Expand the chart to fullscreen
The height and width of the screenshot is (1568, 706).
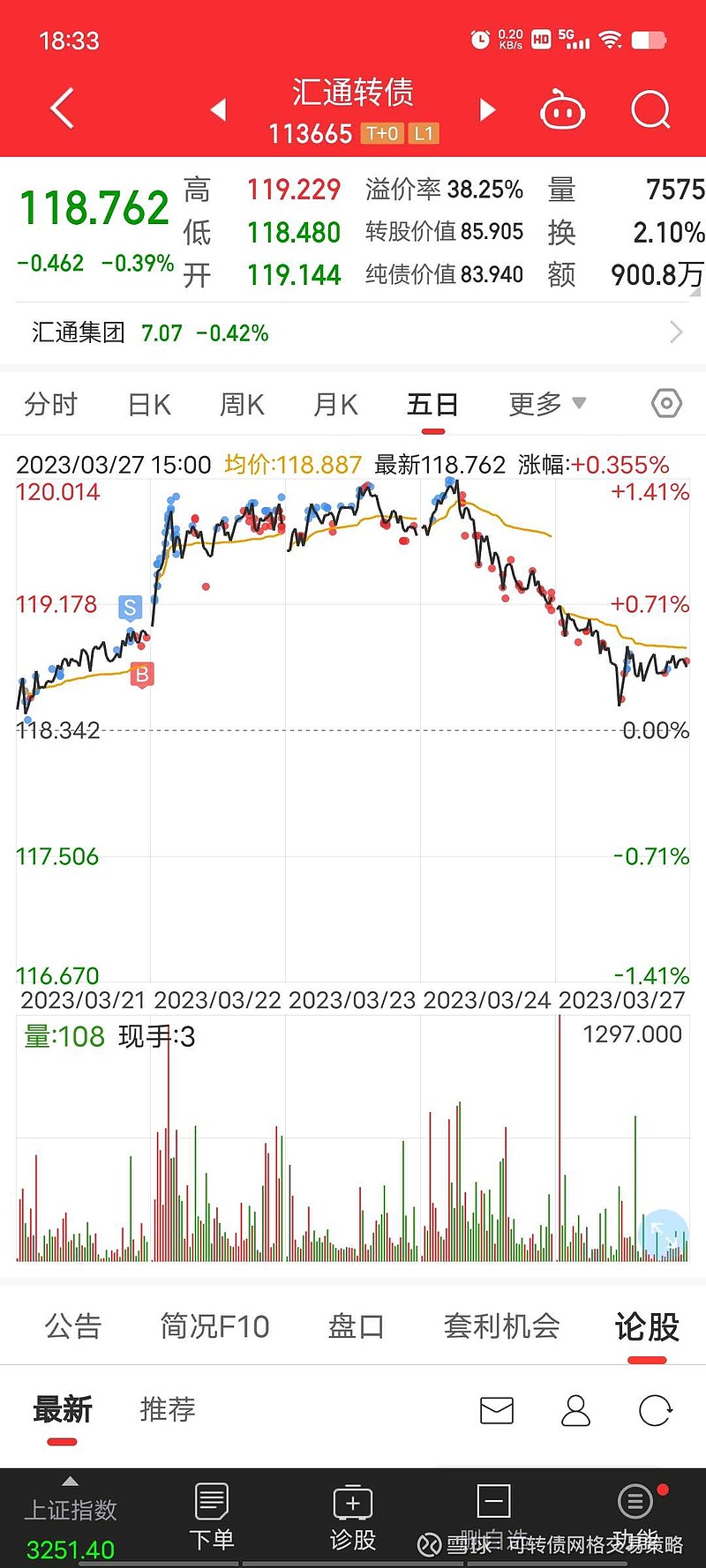665,1234
